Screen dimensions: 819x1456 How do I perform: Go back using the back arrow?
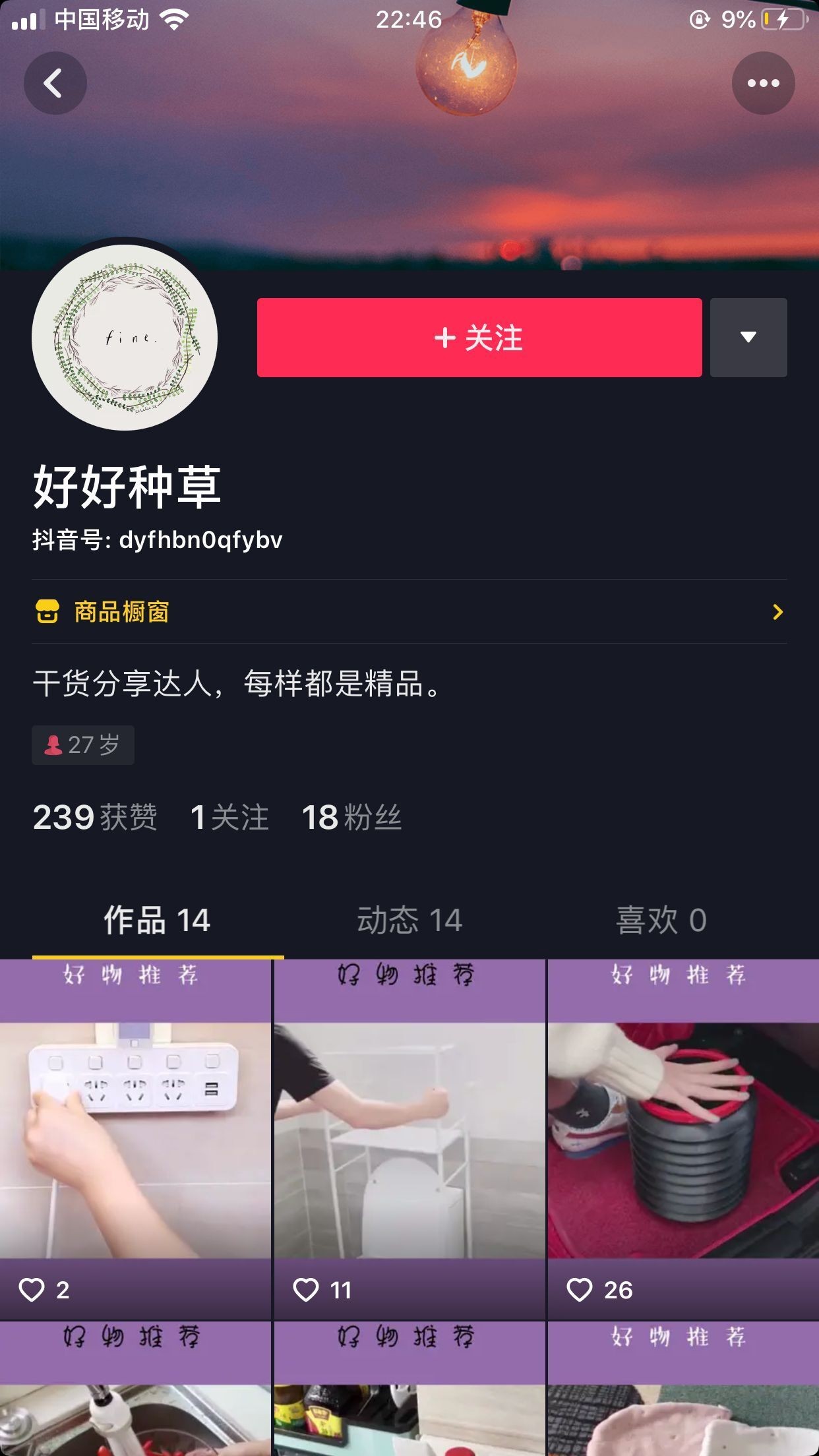tap(55, 83)
